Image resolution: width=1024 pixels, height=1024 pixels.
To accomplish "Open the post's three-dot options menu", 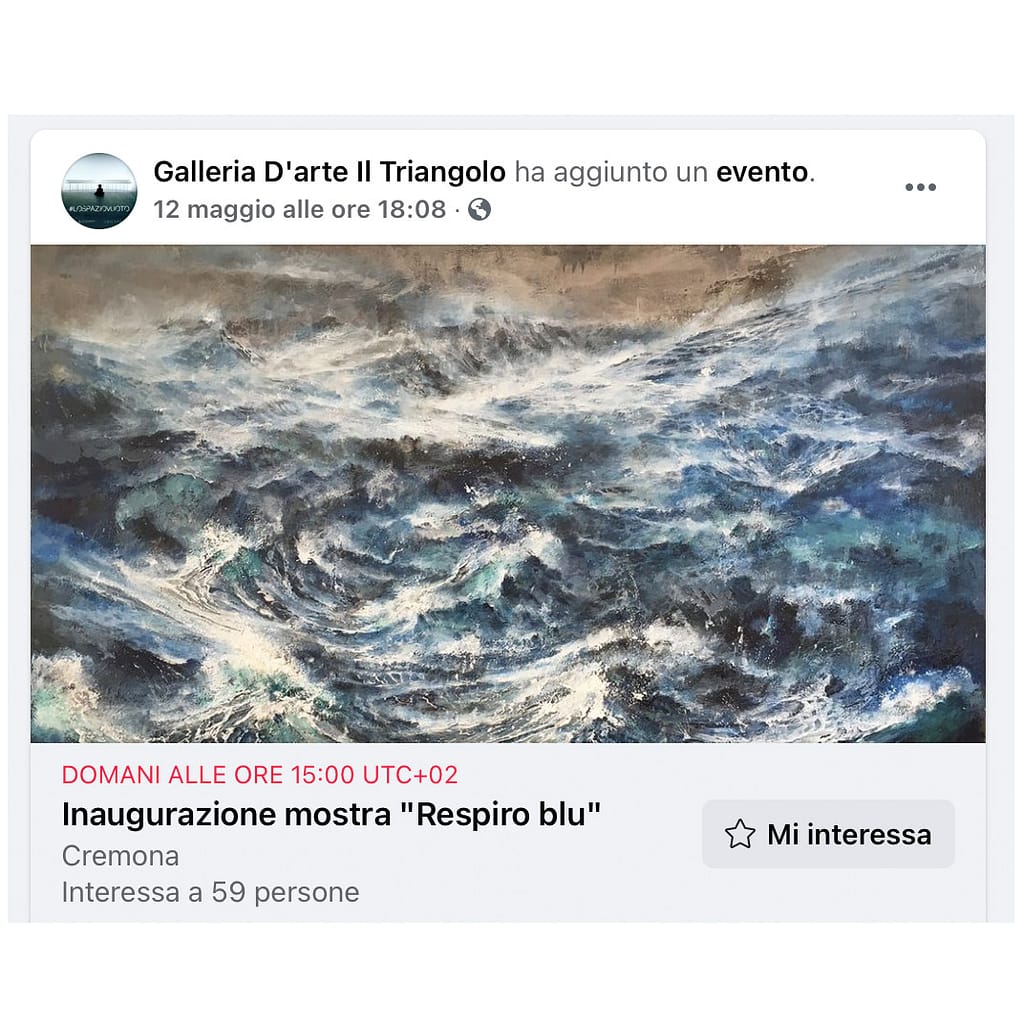I will [x=919, y=188].
